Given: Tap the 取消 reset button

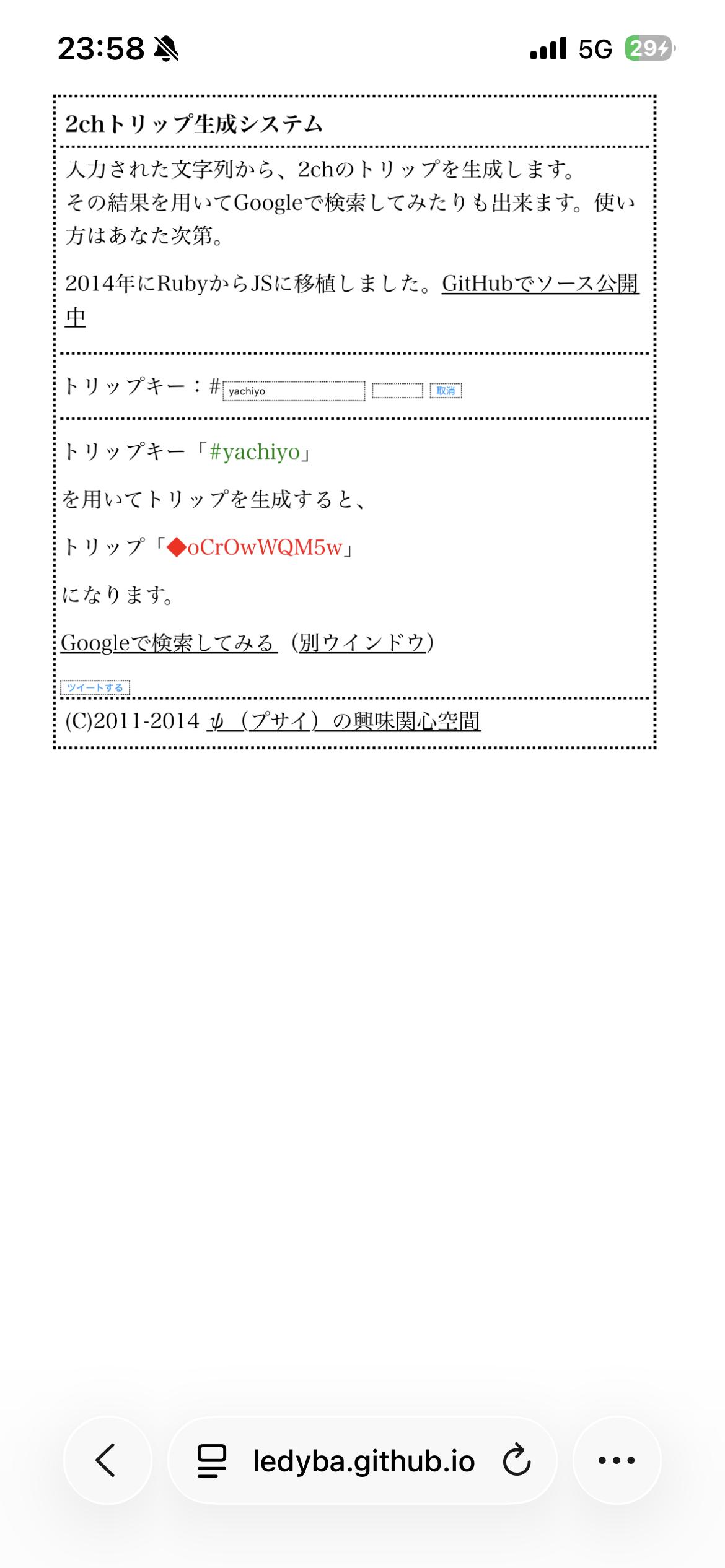Looking at the screenshot, I should coord(446,390).
